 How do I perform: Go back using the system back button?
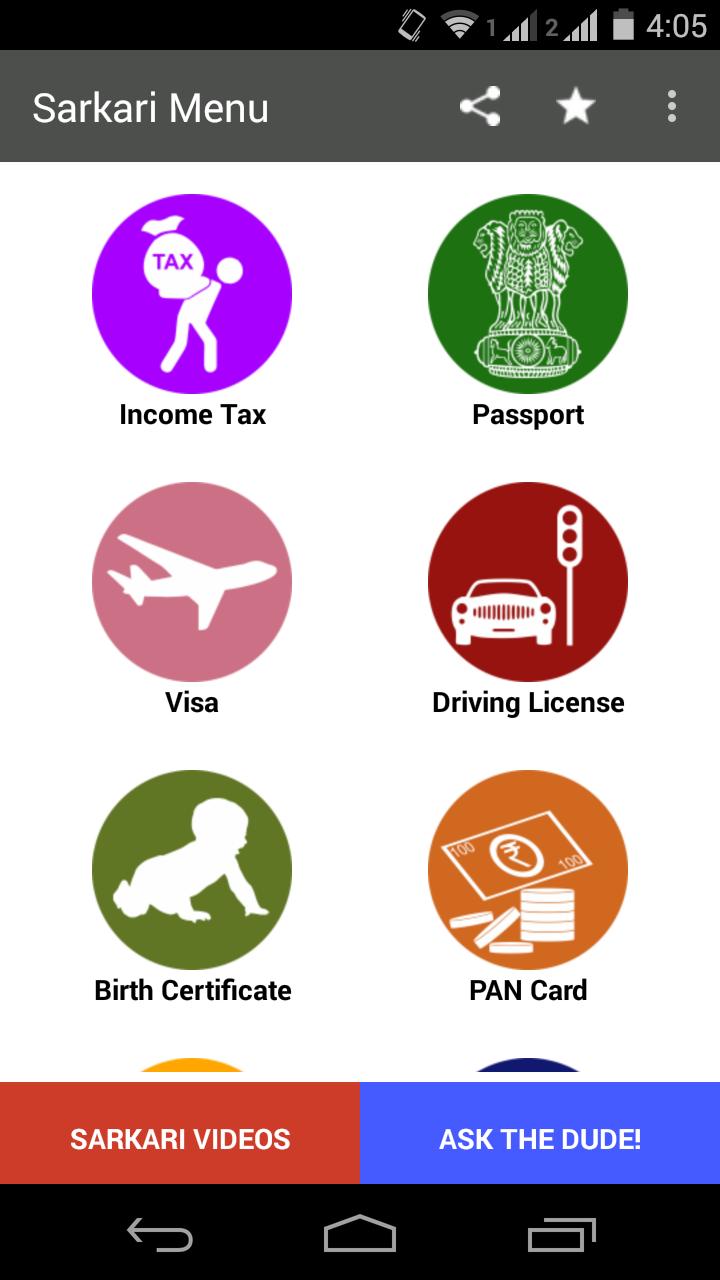(160, 1234)
